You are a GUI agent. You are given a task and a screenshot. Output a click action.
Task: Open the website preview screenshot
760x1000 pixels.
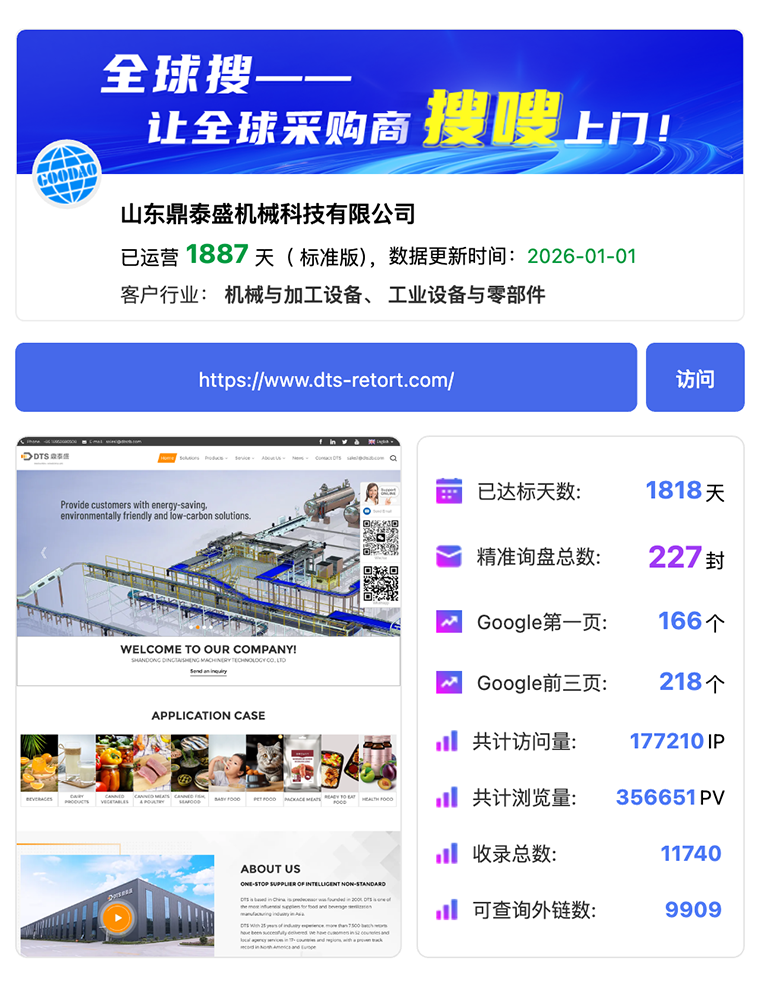coord(208,695)
